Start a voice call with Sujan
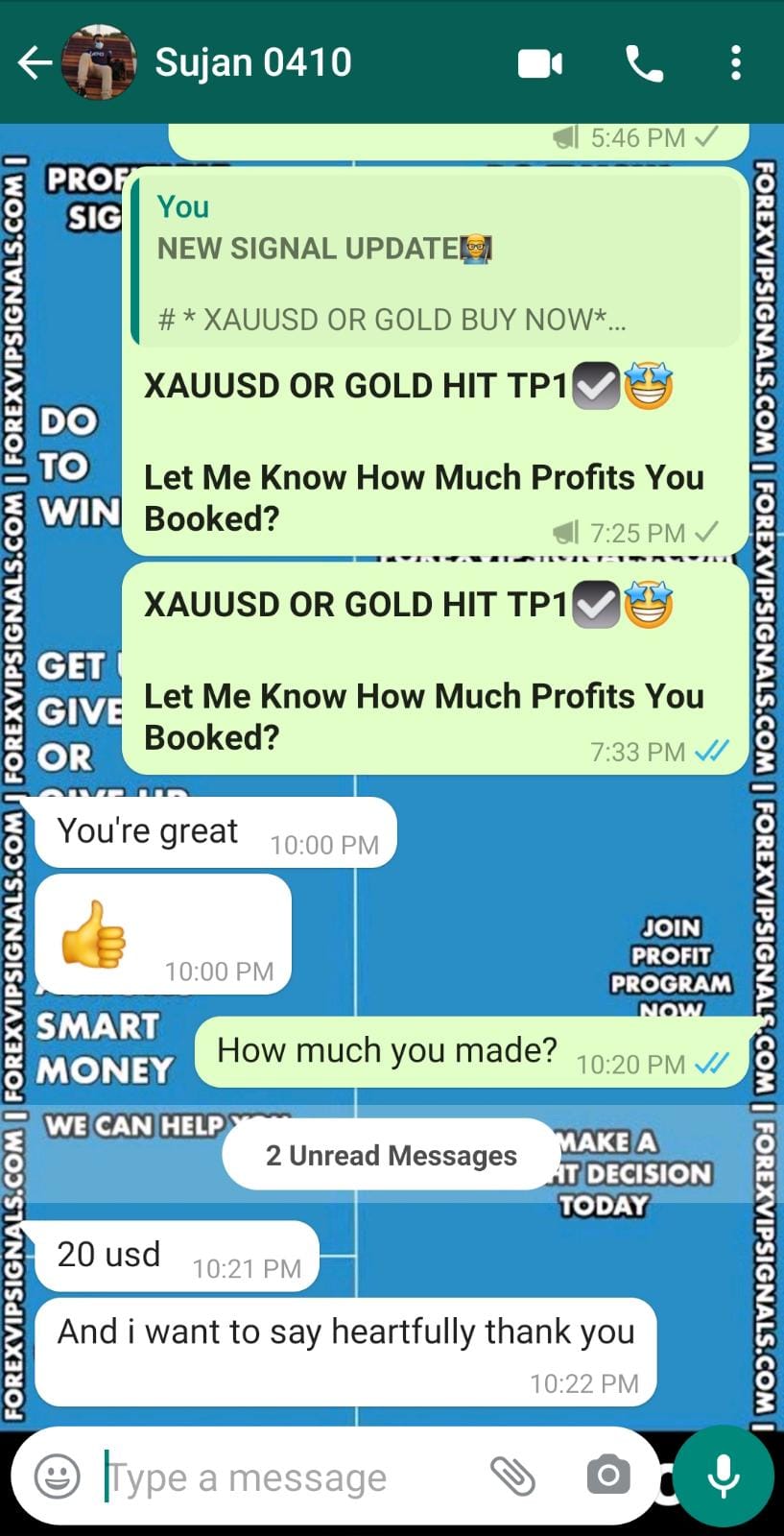The image size is (784, 1536). coord(644,64)
